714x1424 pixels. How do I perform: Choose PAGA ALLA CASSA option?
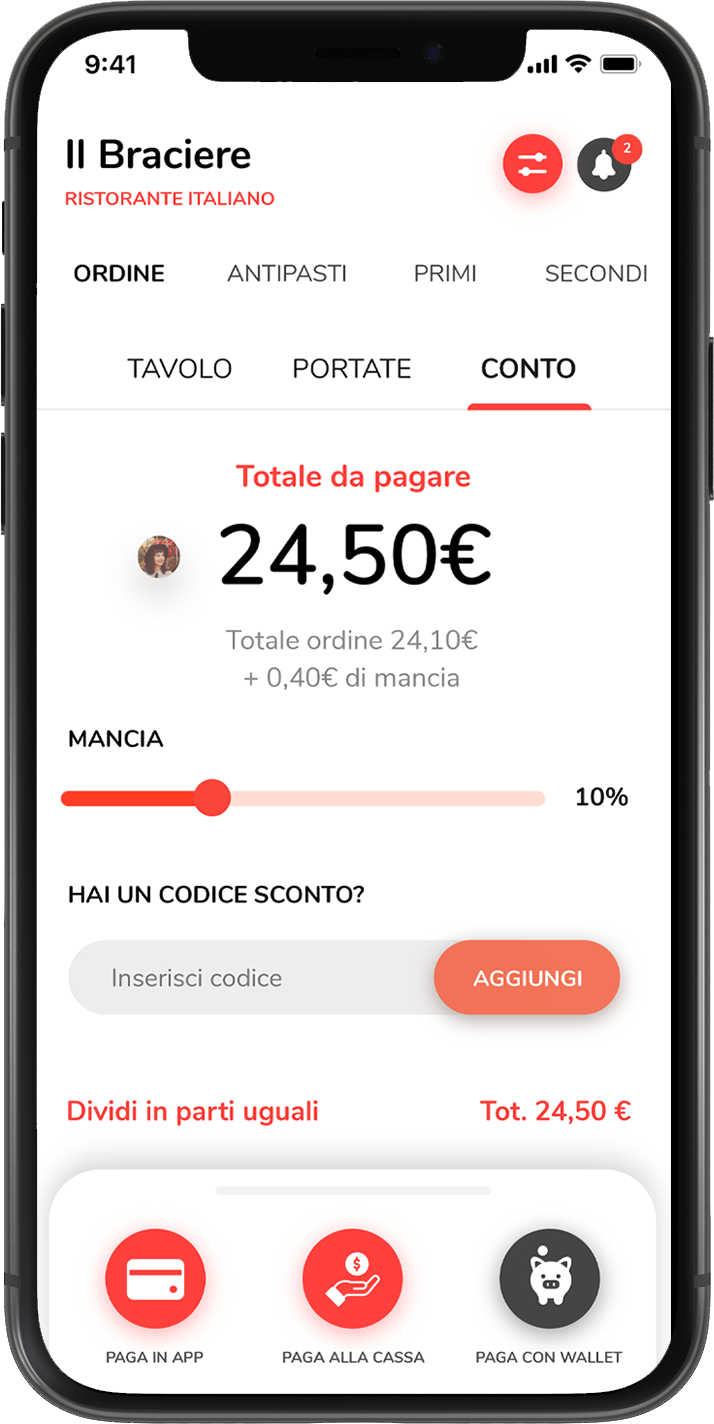[x=353, y=1280]
